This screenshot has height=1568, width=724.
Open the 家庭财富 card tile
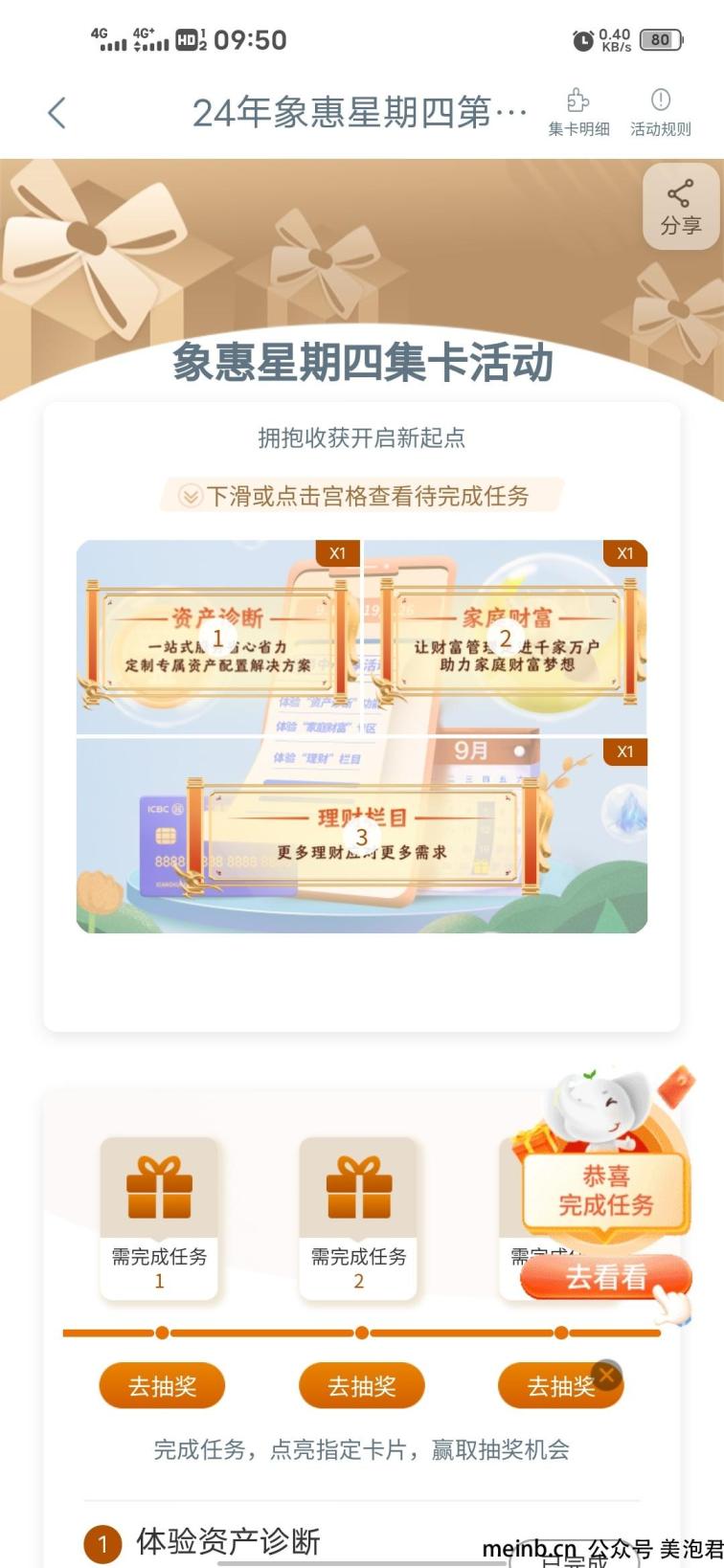tap(506, 638)
